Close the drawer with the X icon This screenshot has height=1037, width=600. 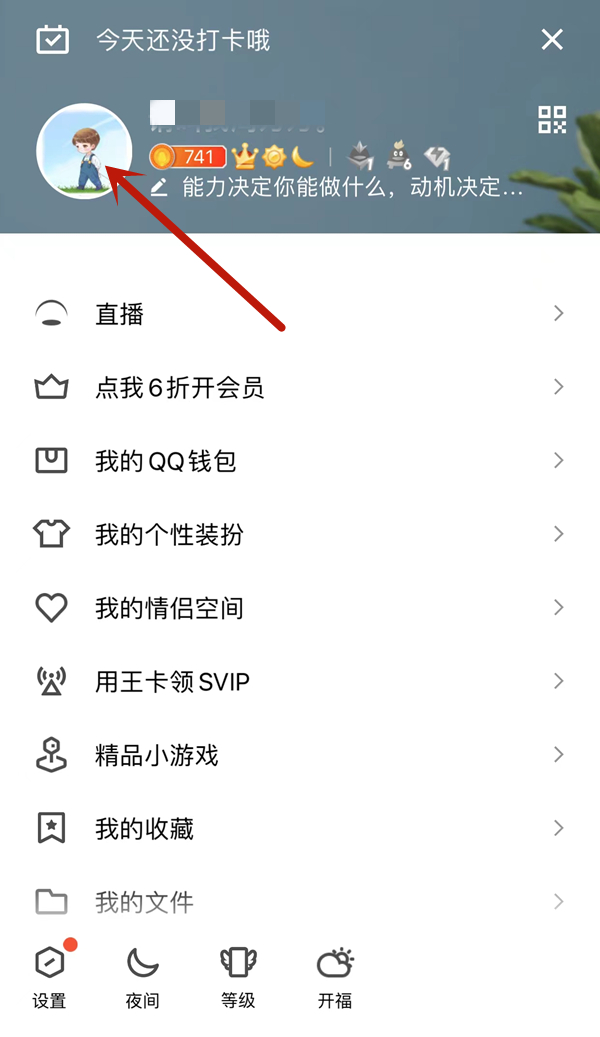tap(552, 40)
